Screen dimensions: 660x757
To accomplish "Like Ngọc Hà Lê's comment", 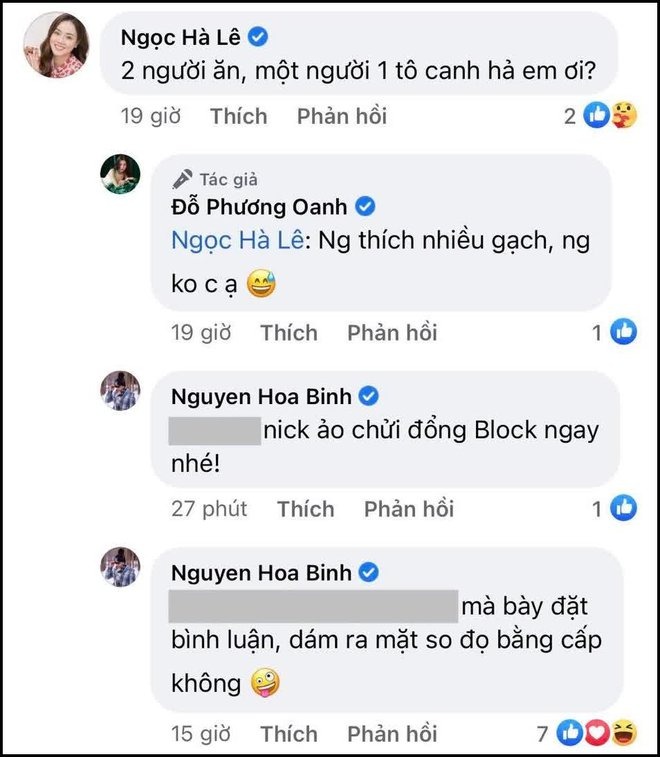I will (x=238, y=116).
